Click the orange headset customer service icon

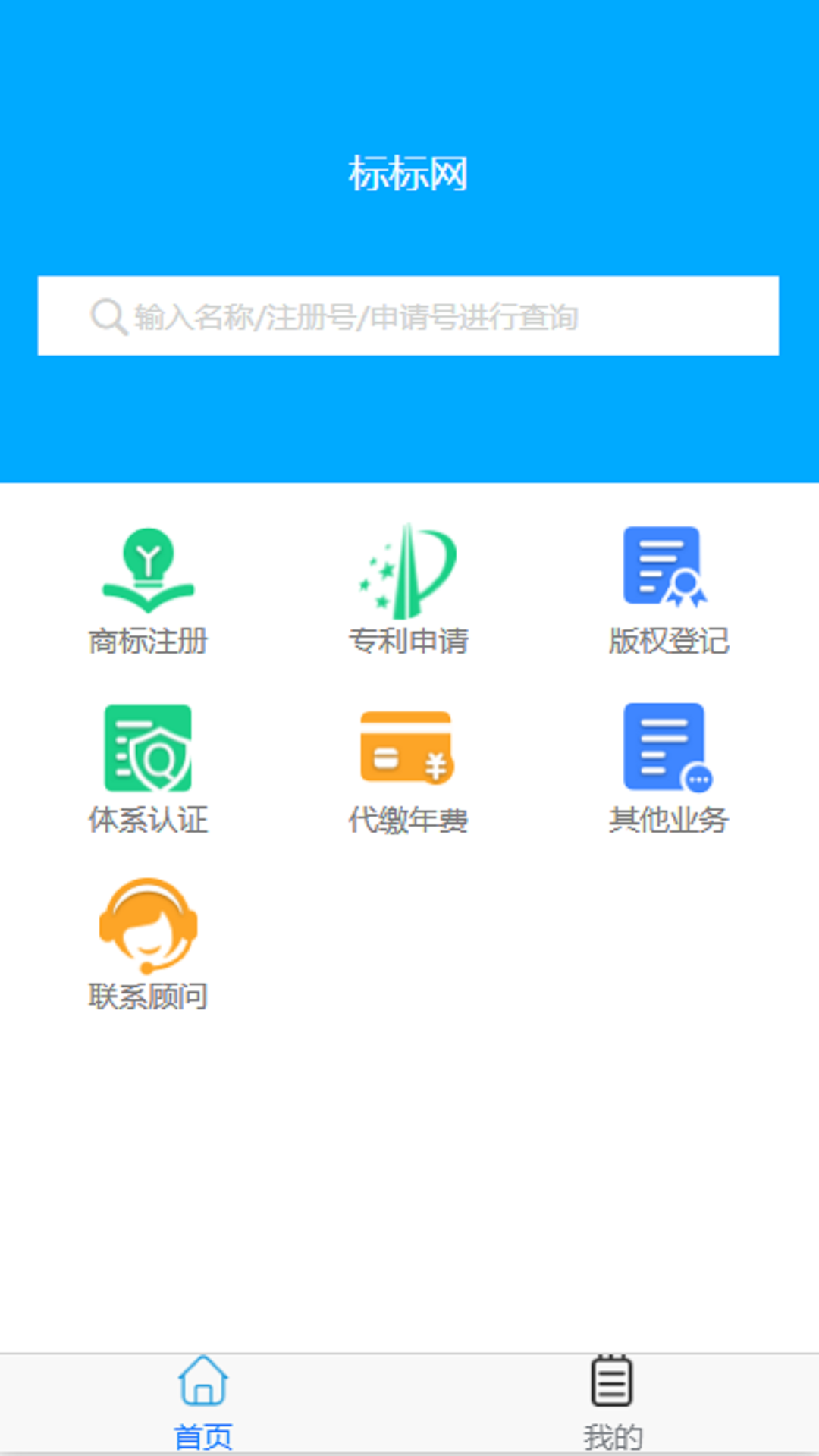click(149, 921)
